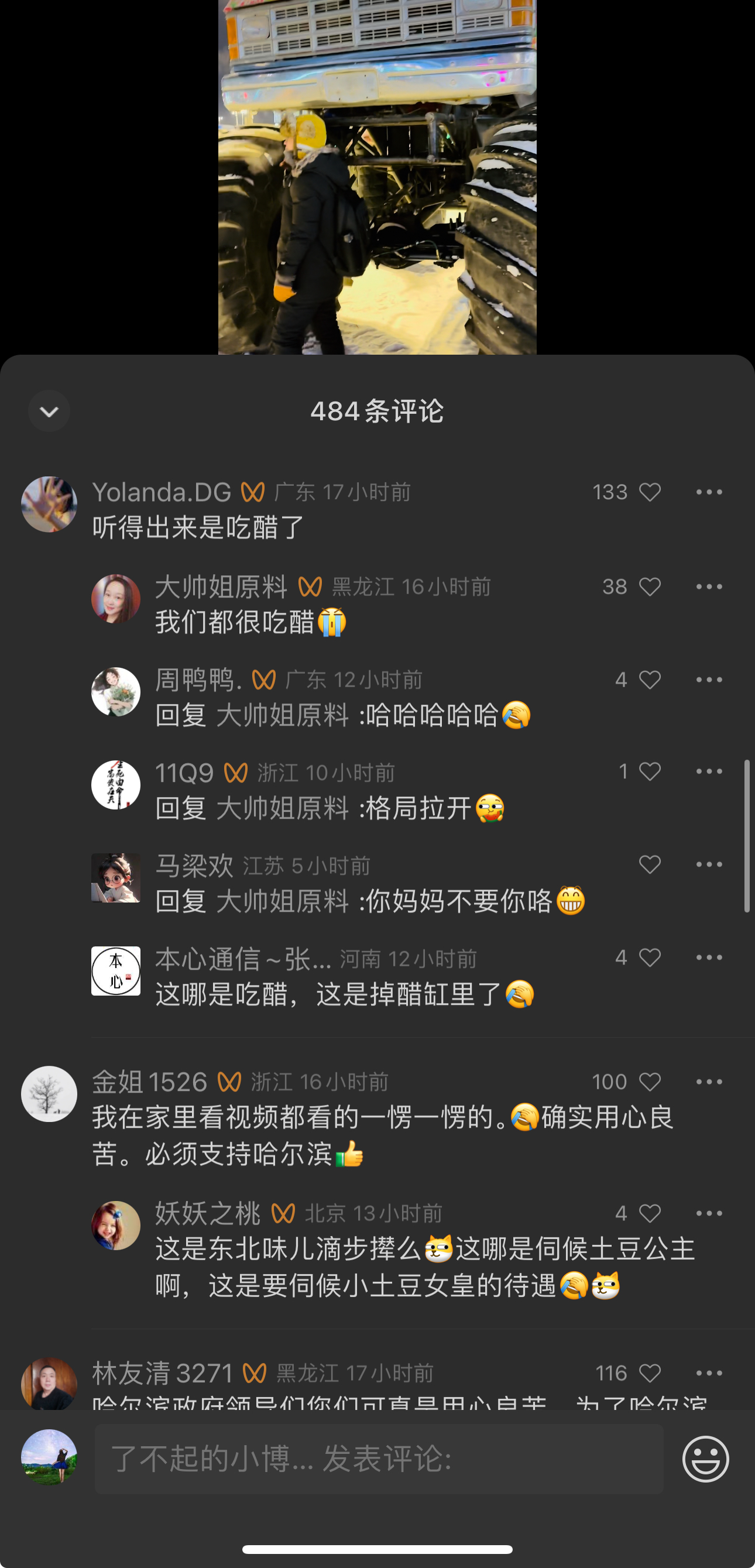Tap the comment input field
The image size is (755, 1568).
(x=379, y=1459)
